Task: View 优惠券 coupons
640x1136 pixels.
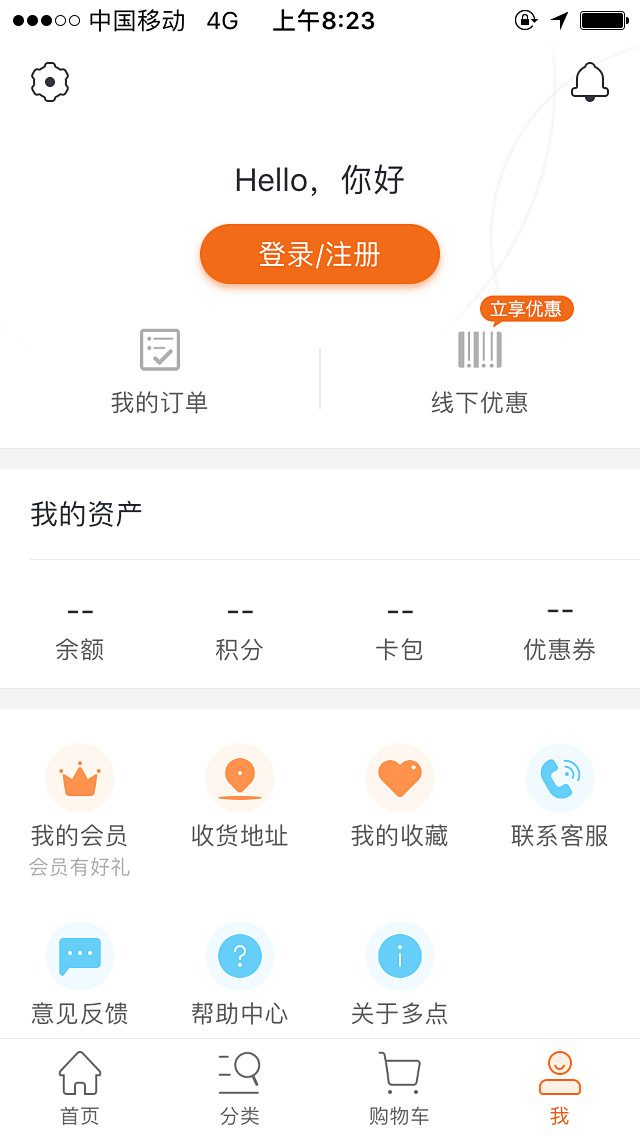Action: pos(560,632)
